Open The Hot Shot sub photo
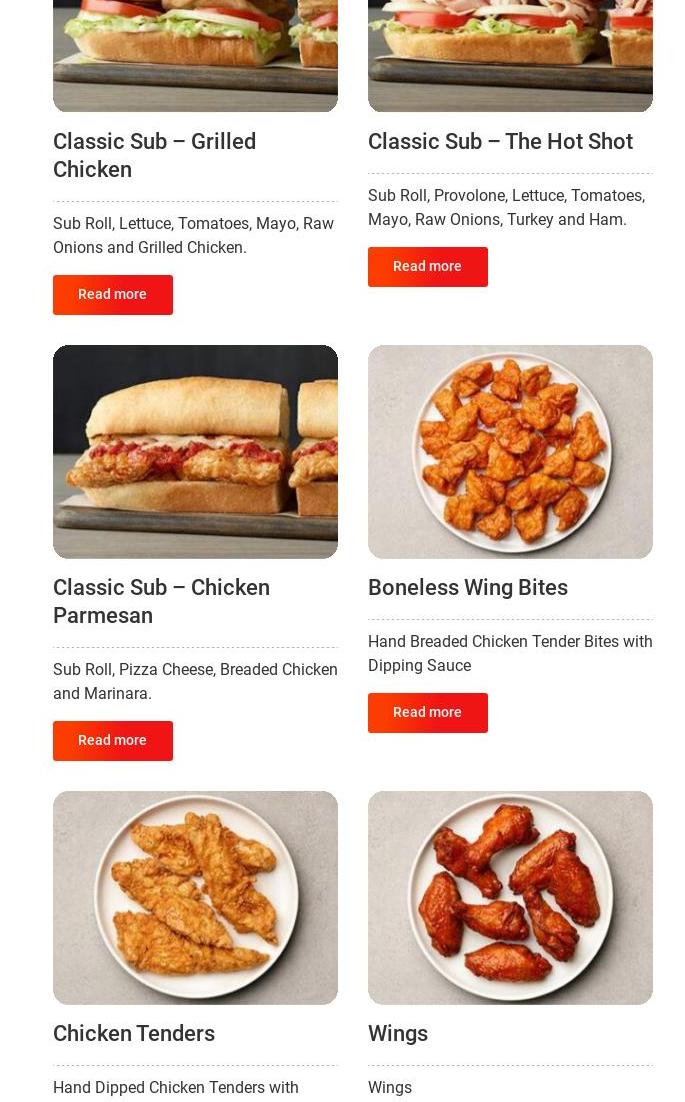Image resolution: width=685 pixels, height=1102 pixels. [510, 56]
